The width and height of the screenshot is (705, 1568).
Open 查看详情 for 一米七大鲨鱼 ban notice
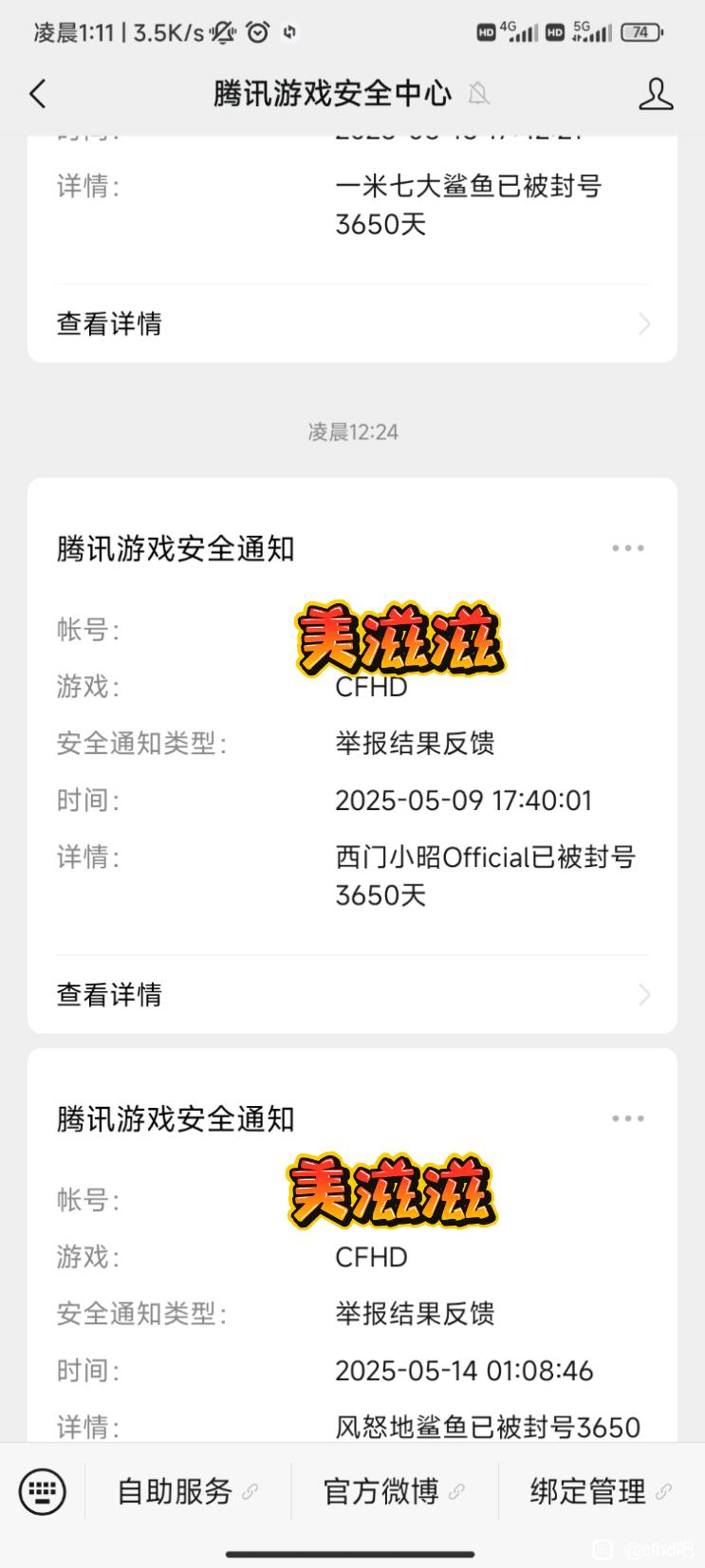[x=352, y=323]
